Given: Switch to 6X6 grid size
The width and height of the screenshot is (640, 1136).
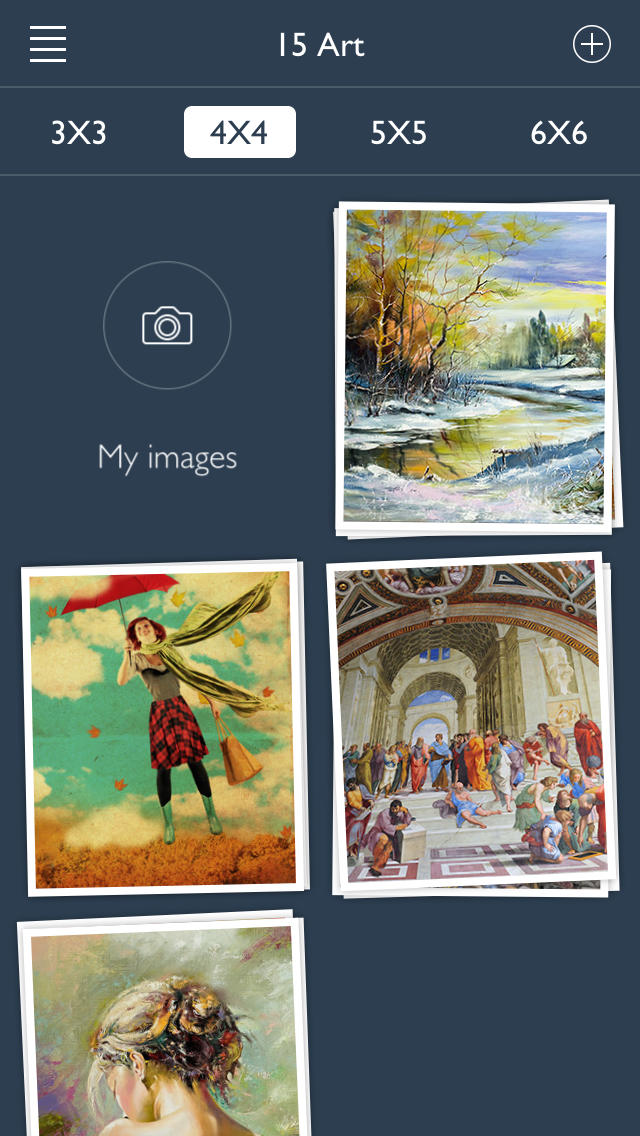Looking at the screenshot, I should (559, 133).
